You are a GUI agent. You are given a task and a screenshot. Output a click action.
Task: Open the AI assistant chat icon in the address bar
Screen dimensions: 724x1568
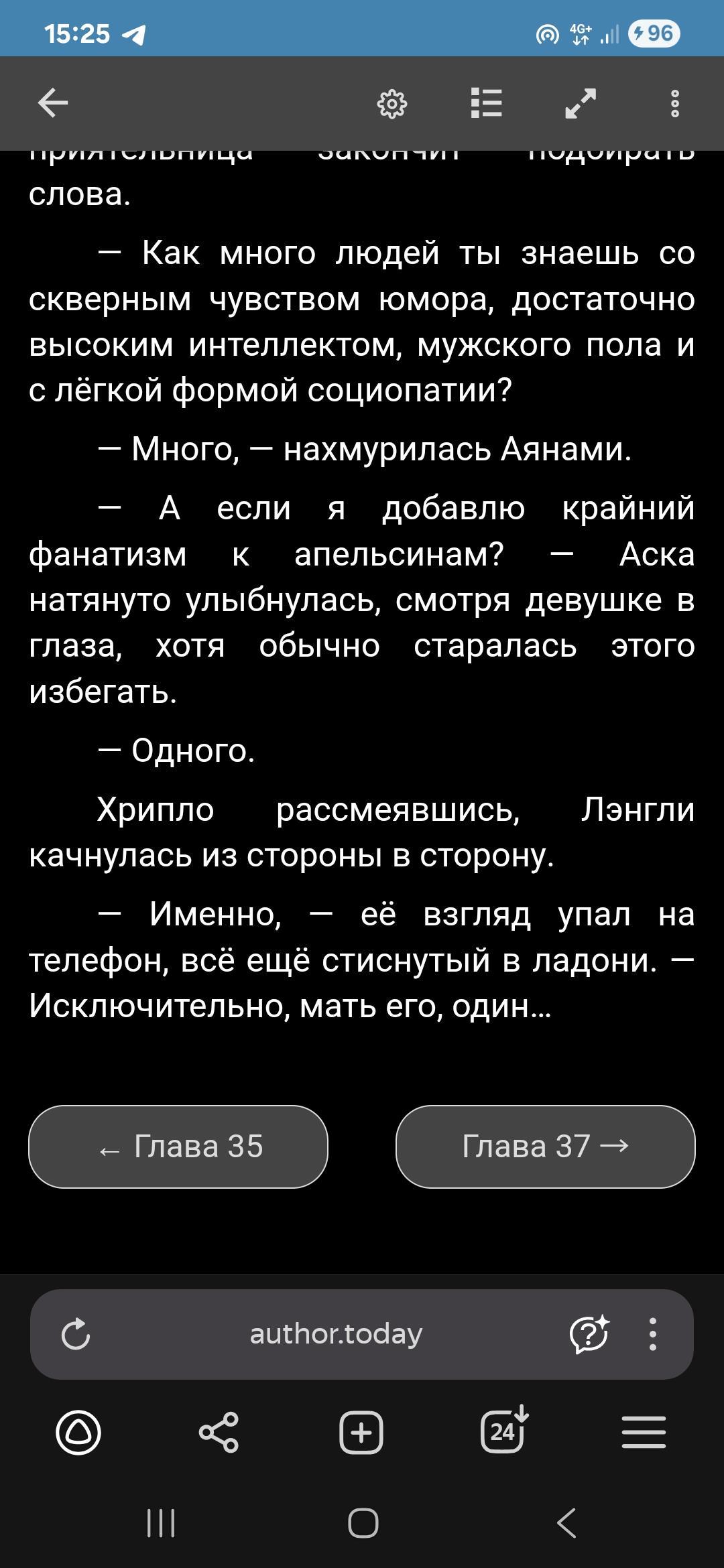[589, 1334]
